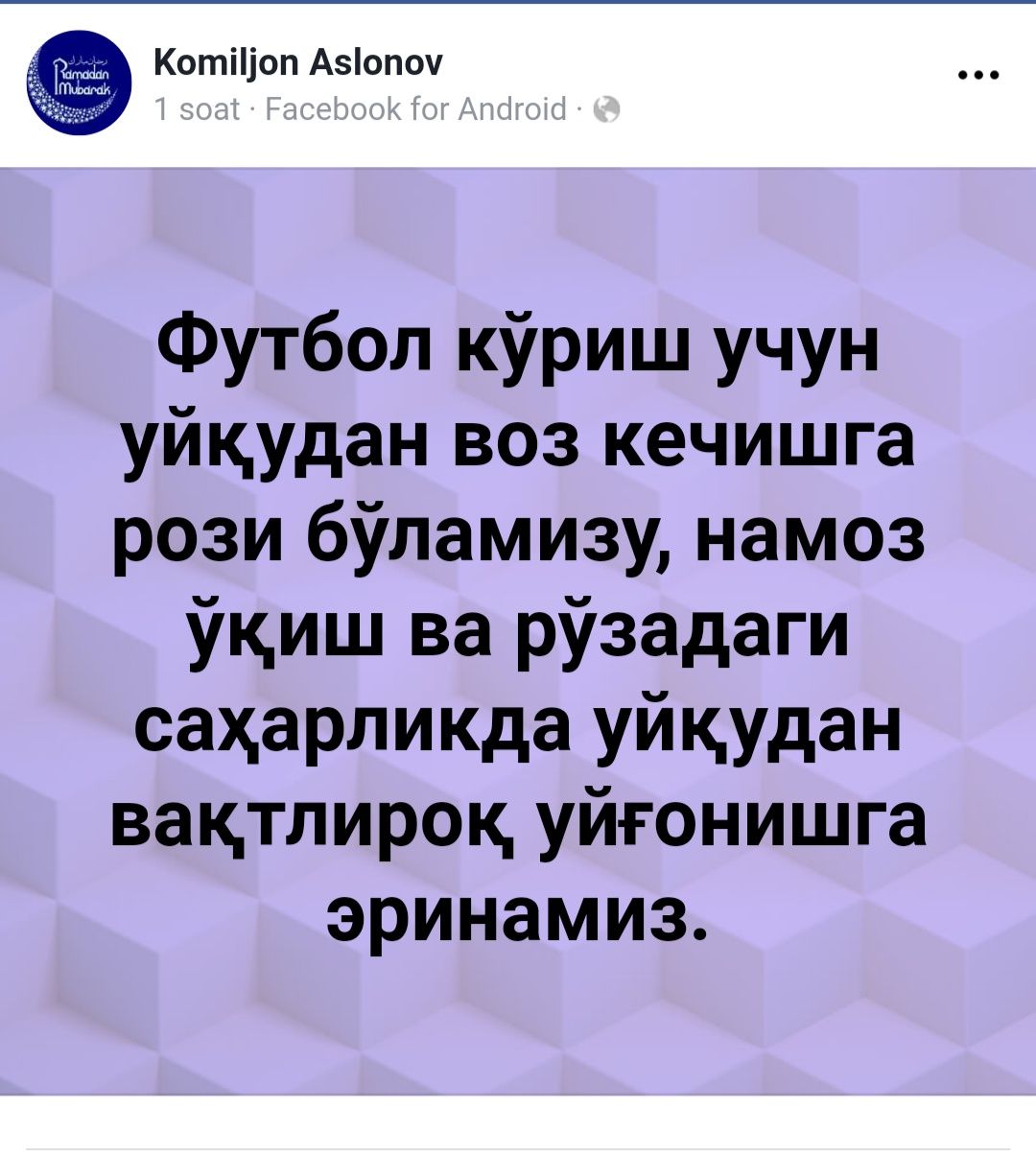The width and height of the screenshot is (1036, 1155).
Task: Open the post's three-dot overflow menu
Action: tap(978, 76)
